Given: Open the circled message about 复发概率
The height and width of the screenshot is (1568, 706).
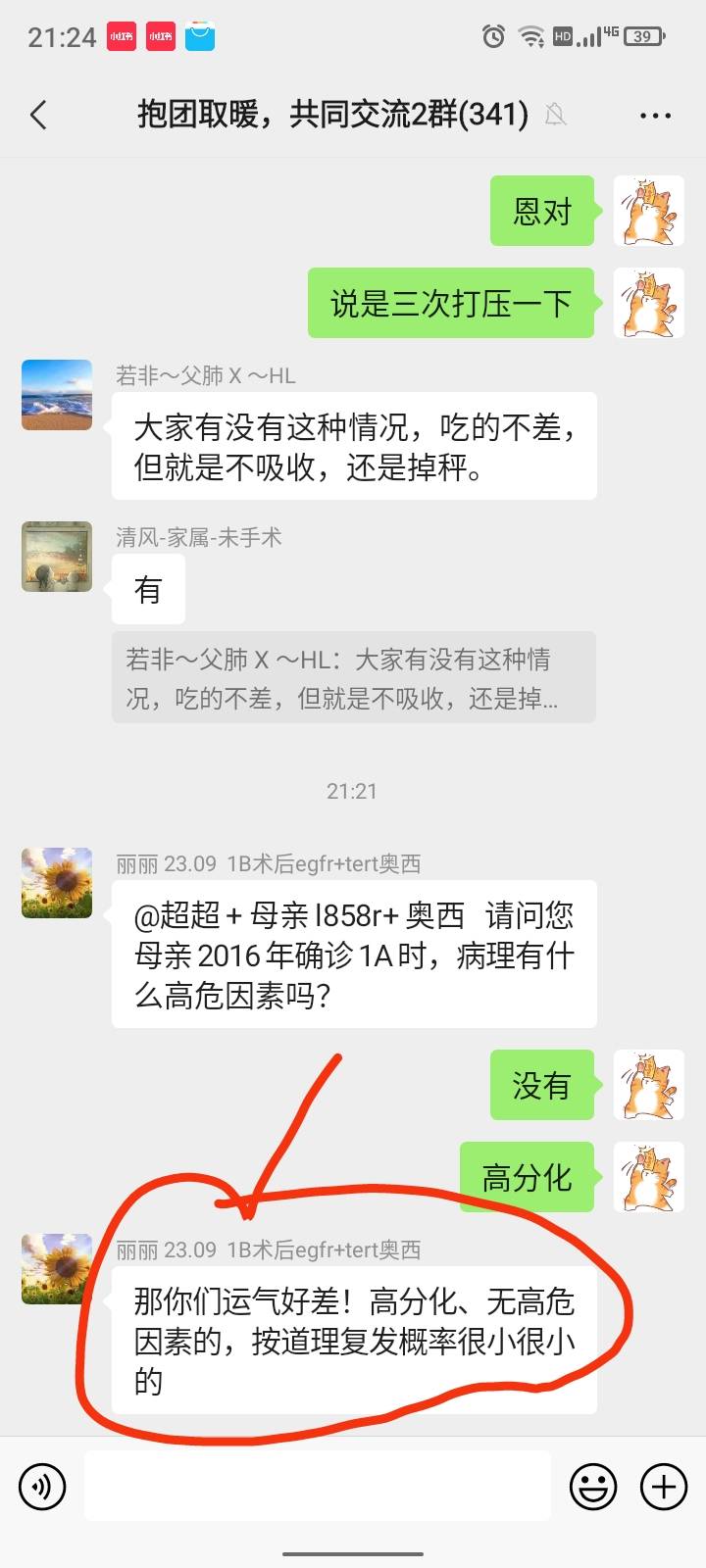Looking at the screenshot, I should pos(353,1328).
